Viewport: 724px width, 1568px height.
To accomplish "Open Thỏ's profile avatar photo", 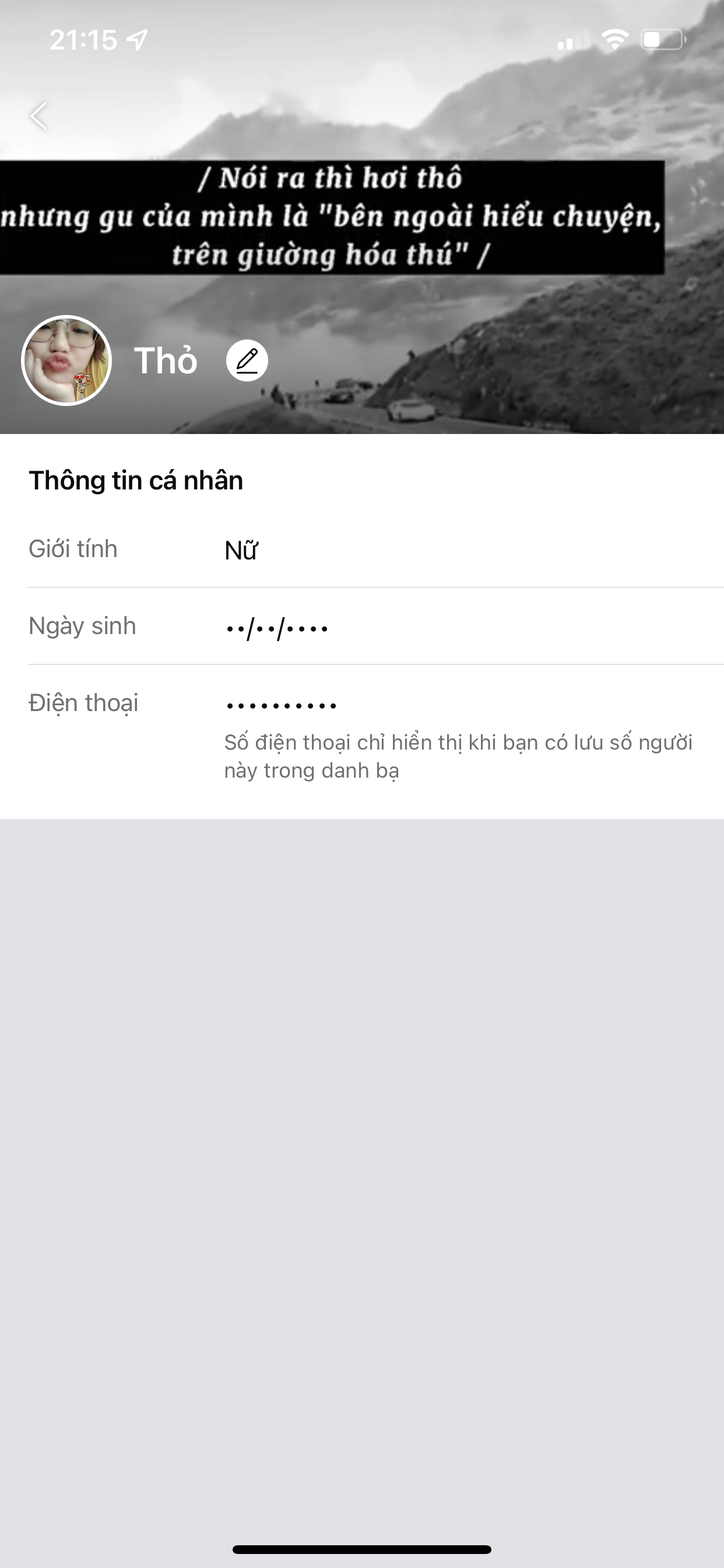I will point(66,360).
